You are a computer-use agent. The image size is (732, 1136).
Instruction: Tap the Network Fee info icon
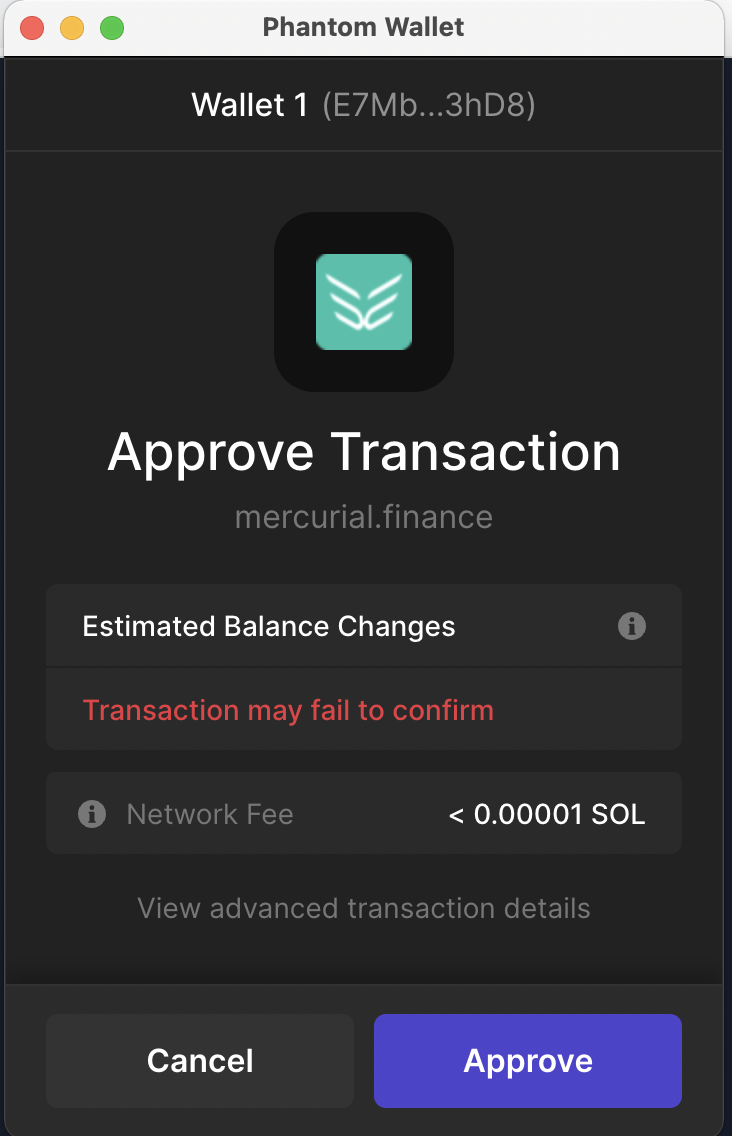[92, 813]
